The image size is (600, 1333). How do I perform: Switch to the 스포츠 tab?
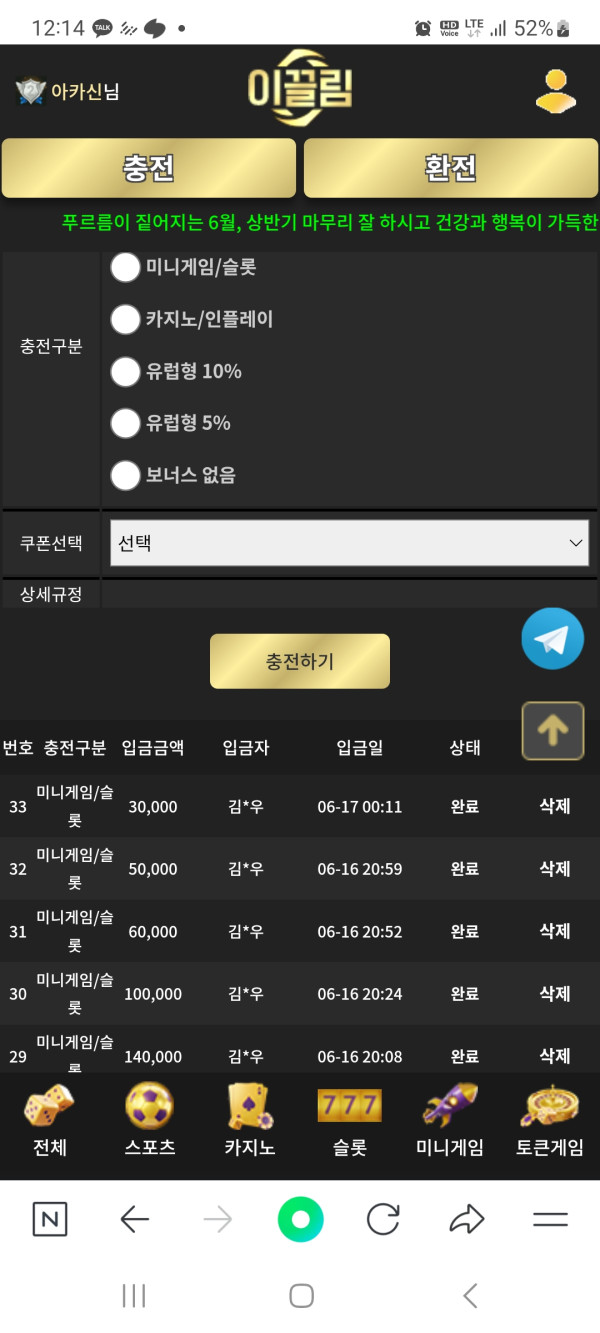click(149, 1120)
